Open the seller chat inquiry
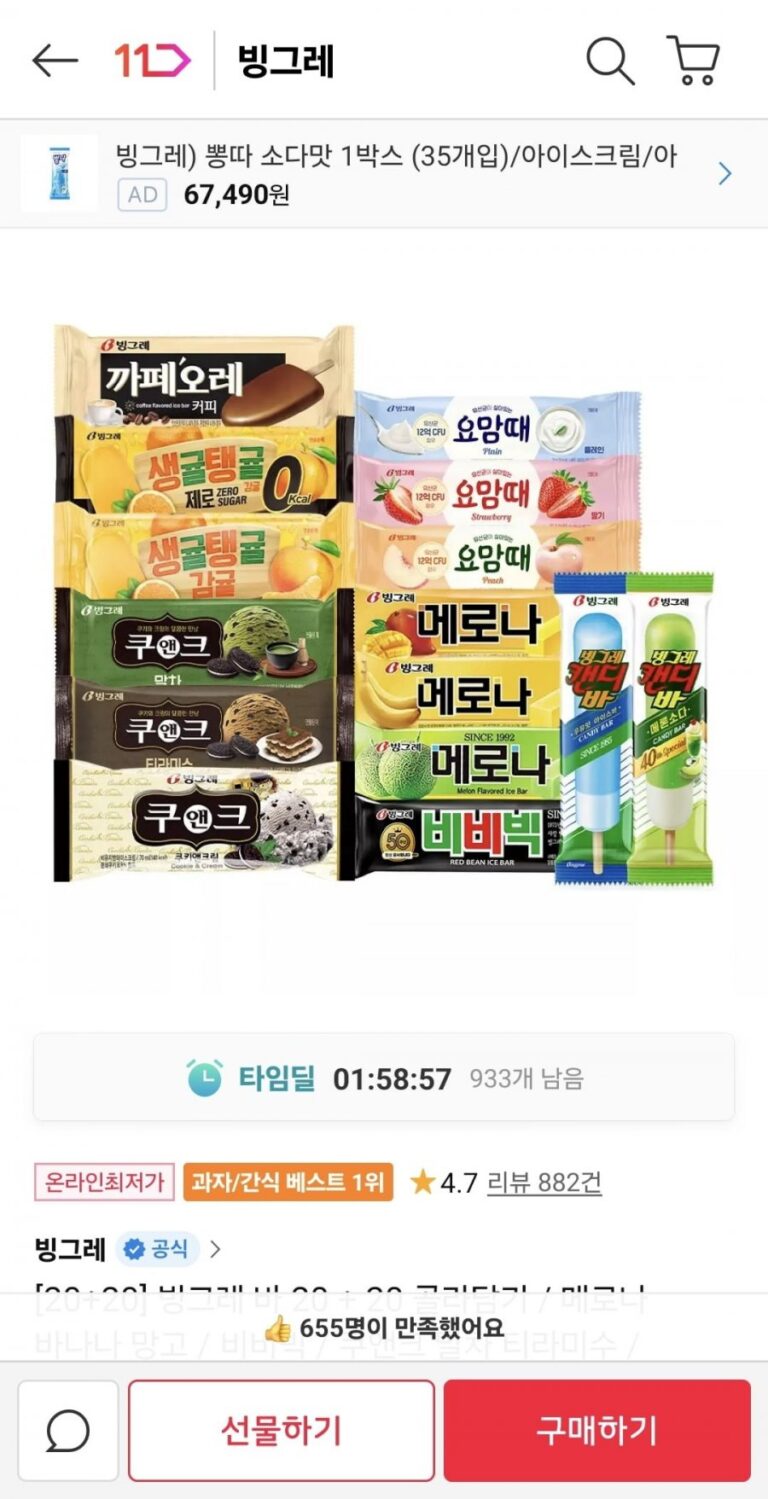 [x=68, y=1431]
